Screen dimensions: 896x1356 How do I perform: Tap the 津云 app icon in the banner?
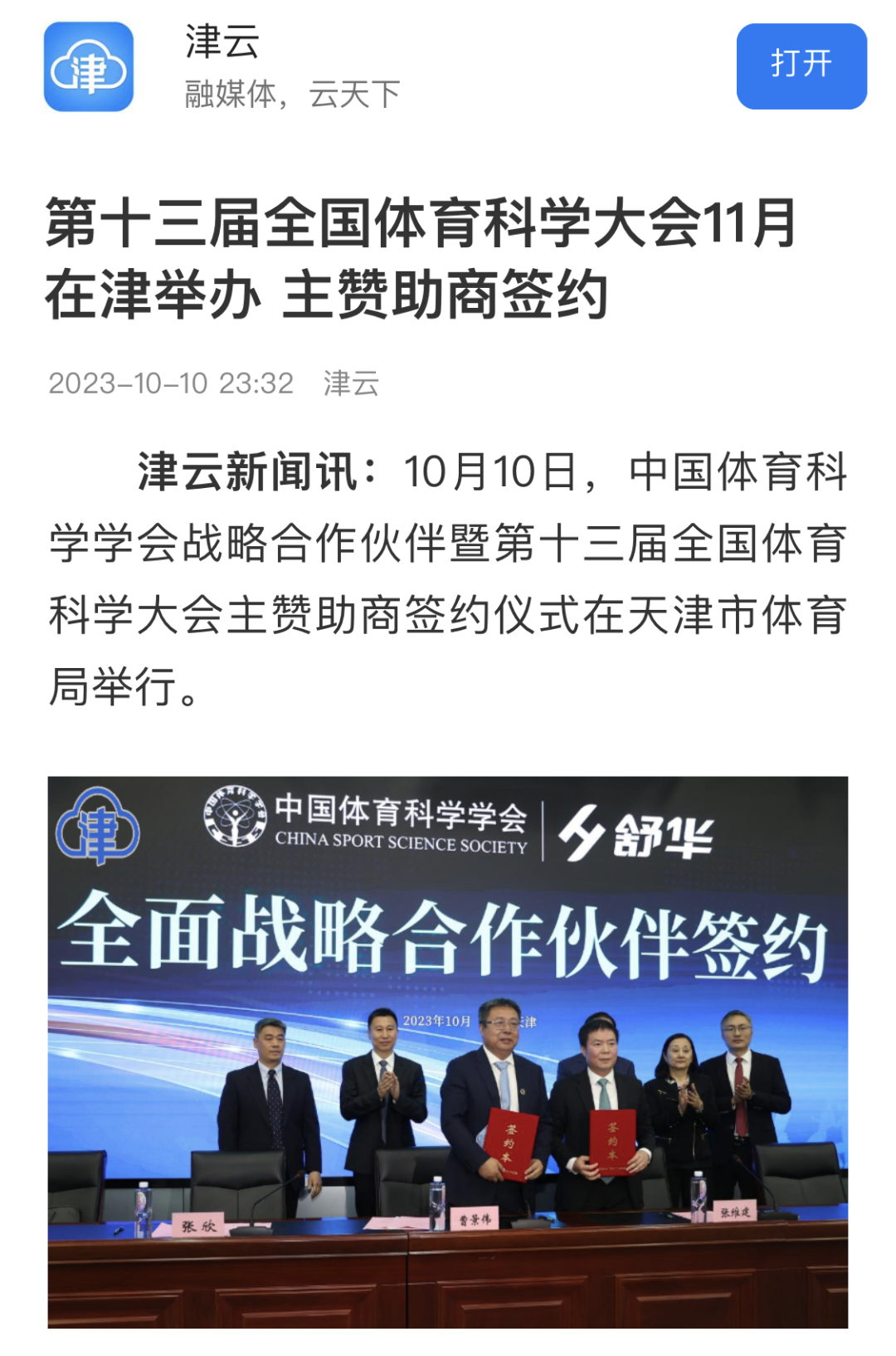89,67
